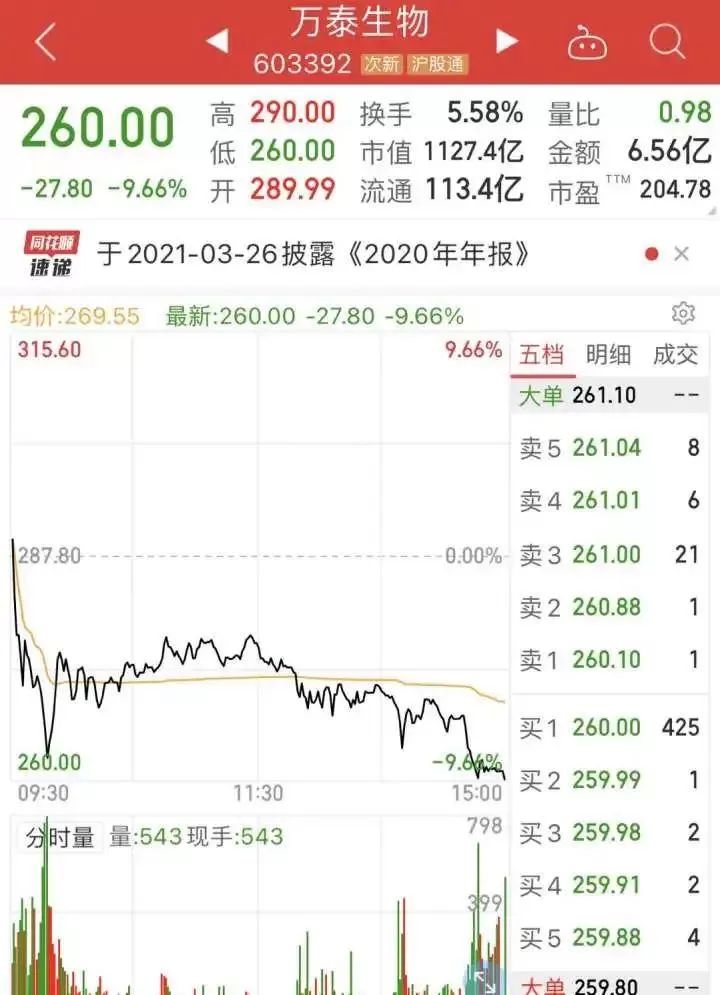The image size is (720, 995).
Task: Tap the 分时量 indicator label
Action: pos(60,837)
